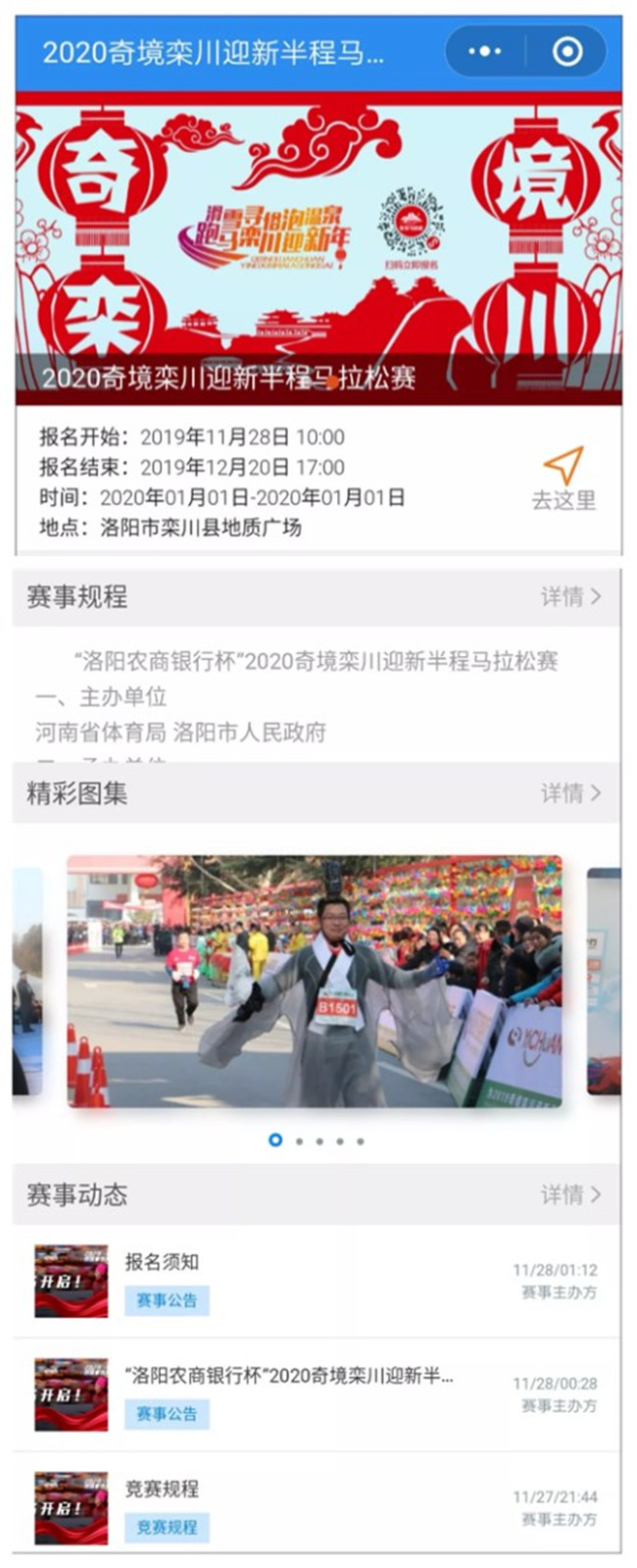Open 赛事动态 details
The image size is (637, 1568).
pos(570,1194)
